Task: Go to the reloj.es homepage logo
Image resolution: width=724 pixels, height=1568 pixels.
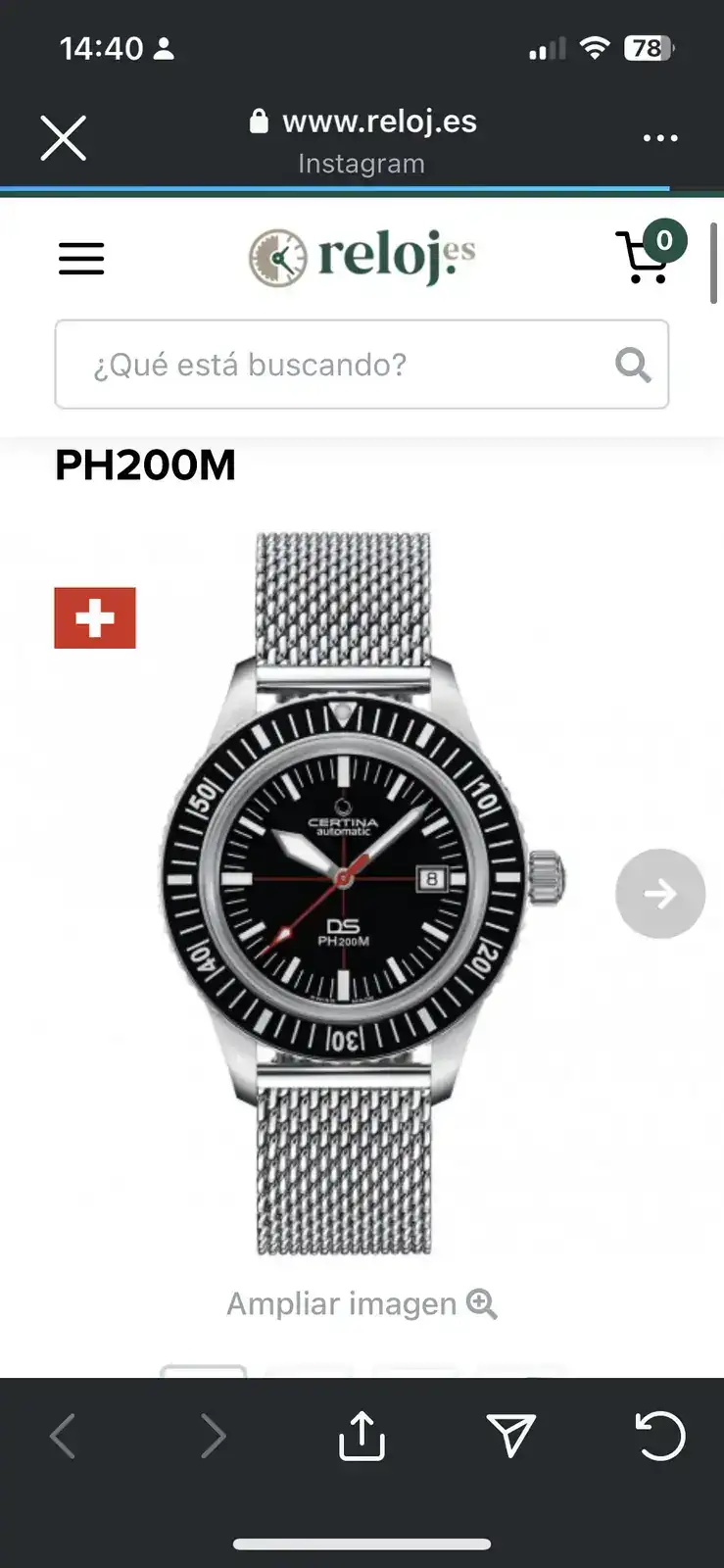Action: 362,257
